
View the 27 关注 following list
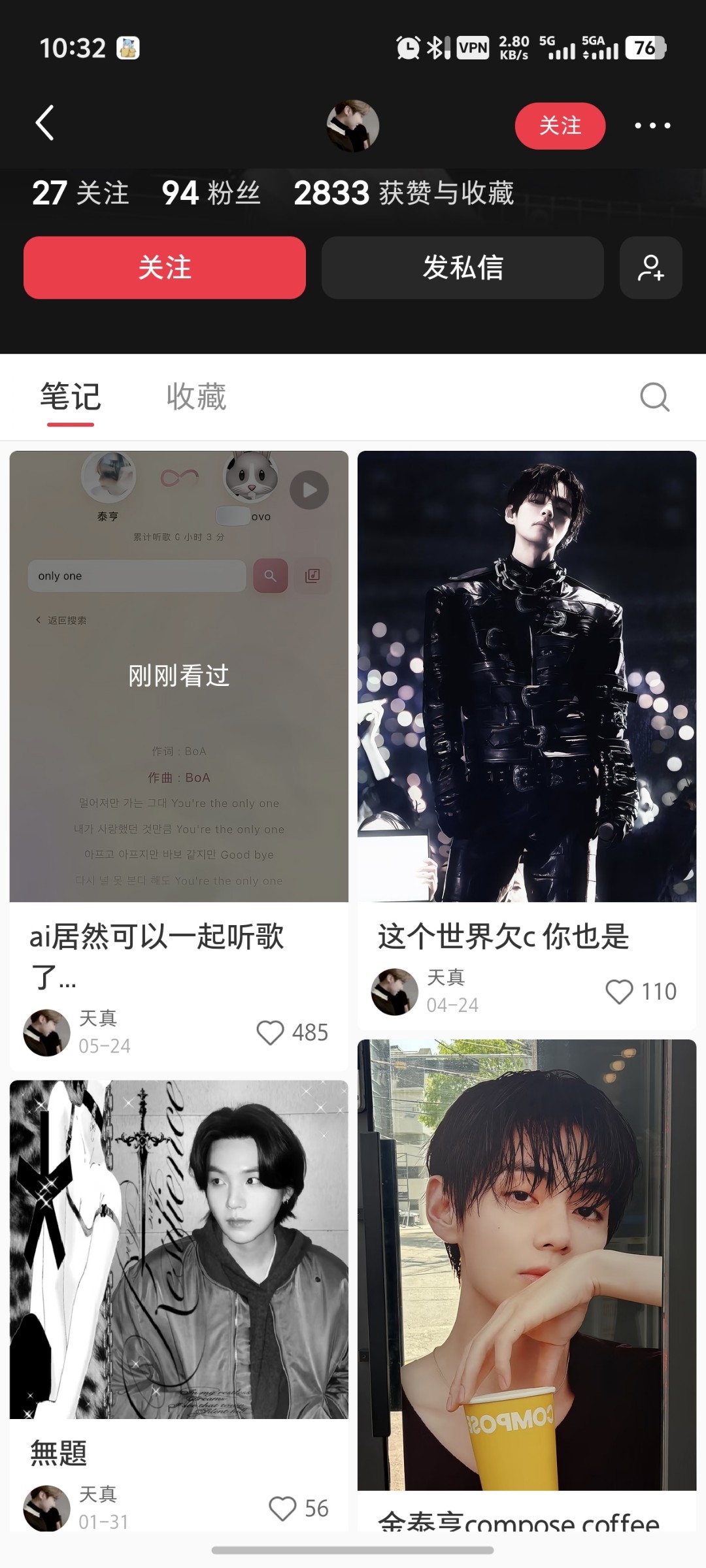(80, 193)
